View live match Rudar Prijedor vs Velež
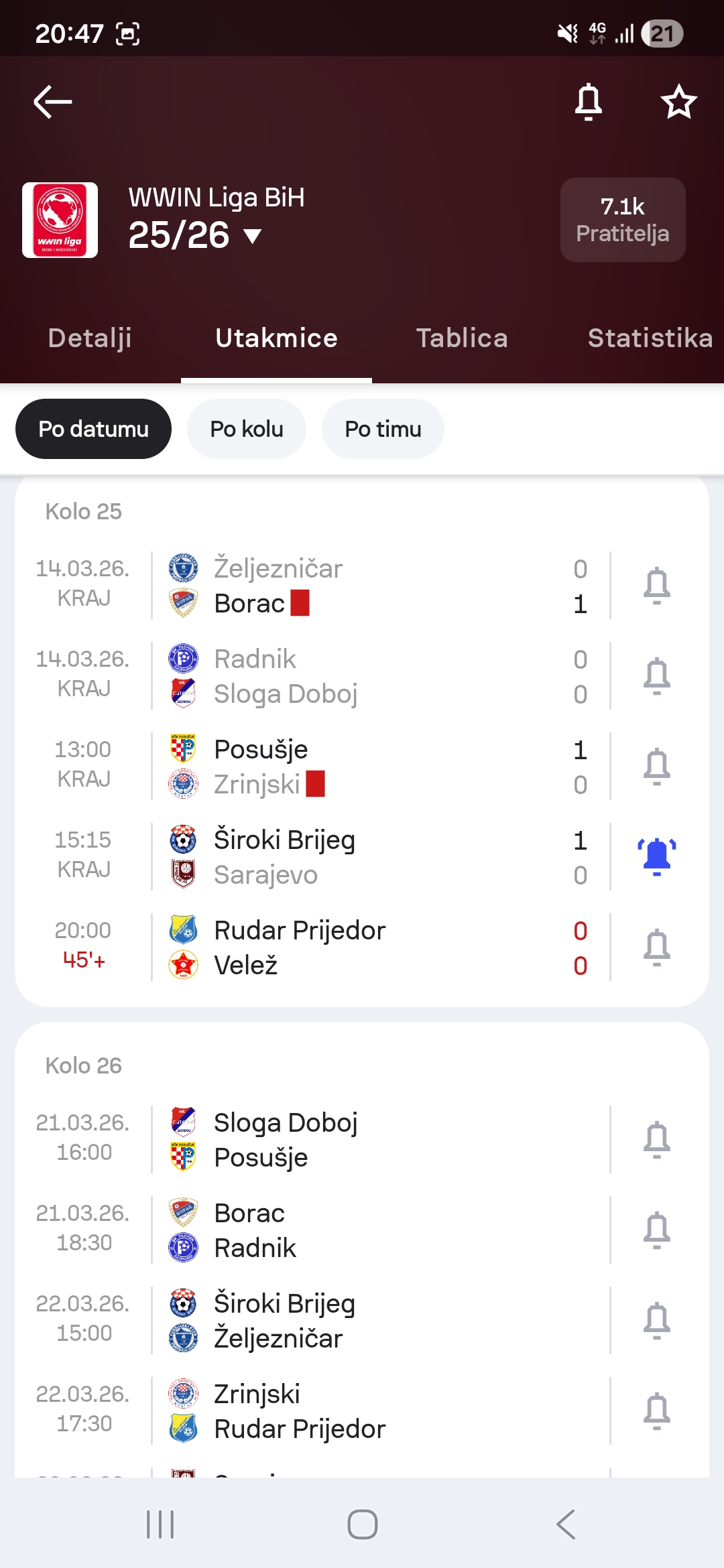 (x=362, y=948)
